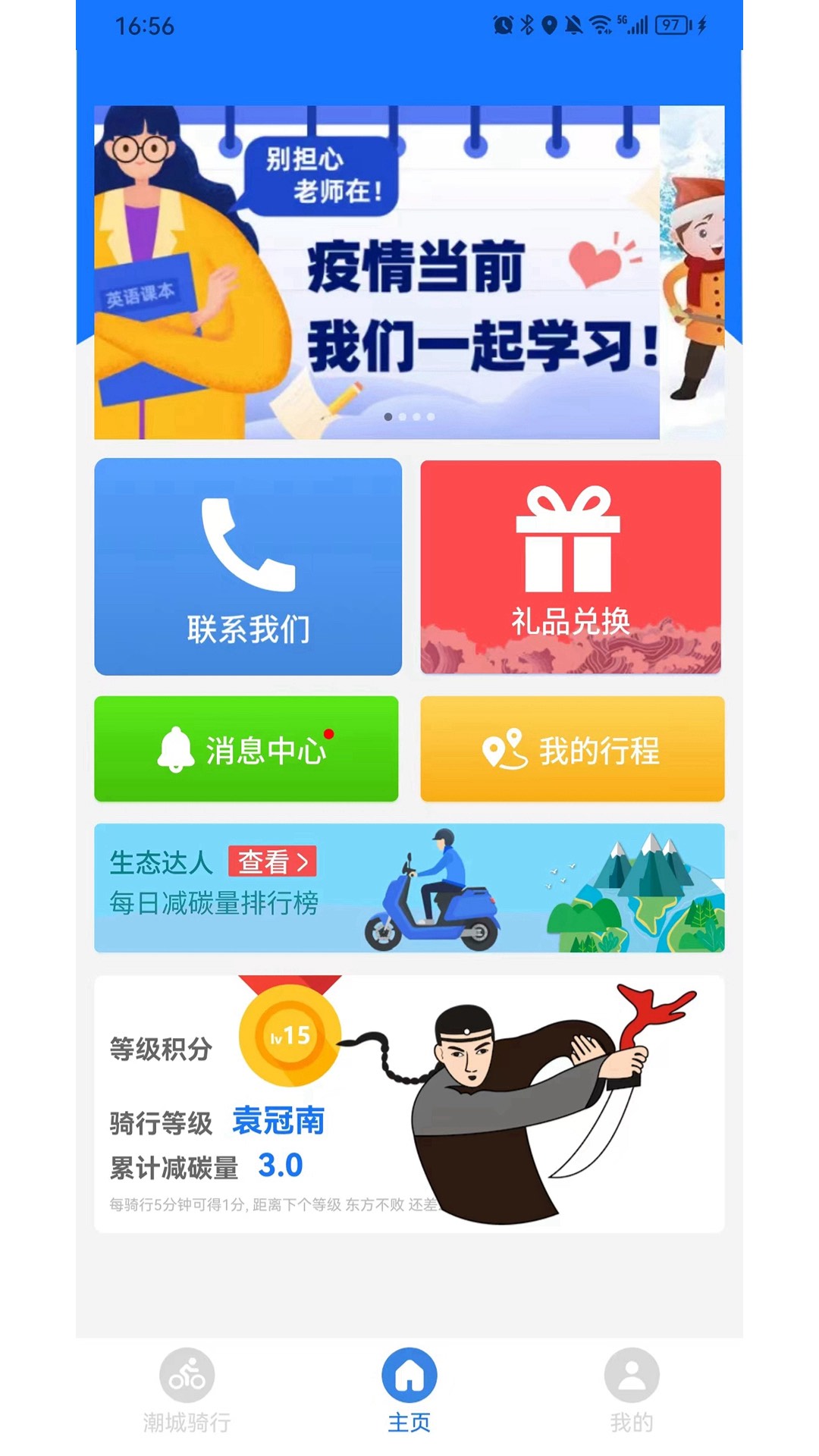
Task: Tap 查看 on the 生态达人 ranking banner
Action: (273, 861)
